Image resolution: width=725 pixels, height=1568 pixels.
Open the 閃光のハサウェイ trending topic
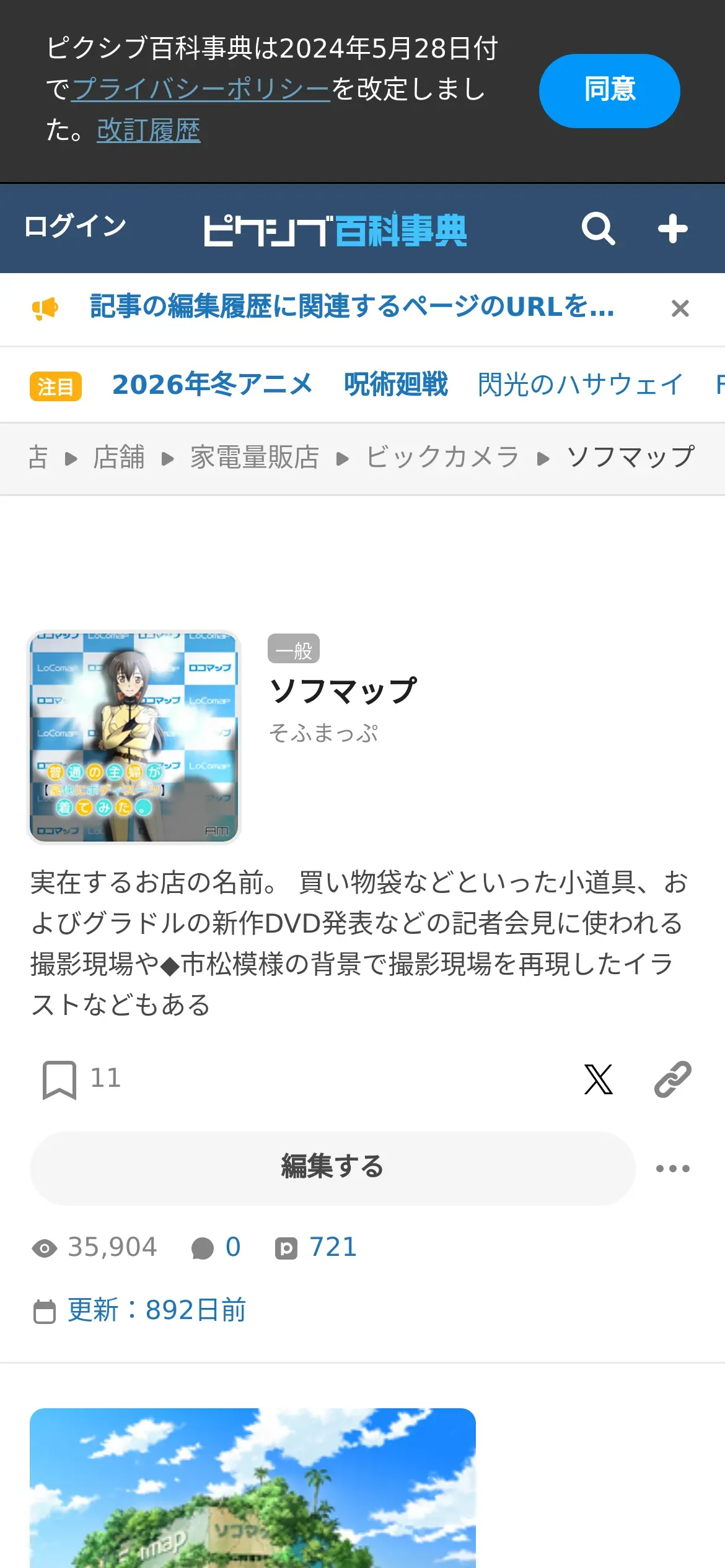click(x=580, y=385)
